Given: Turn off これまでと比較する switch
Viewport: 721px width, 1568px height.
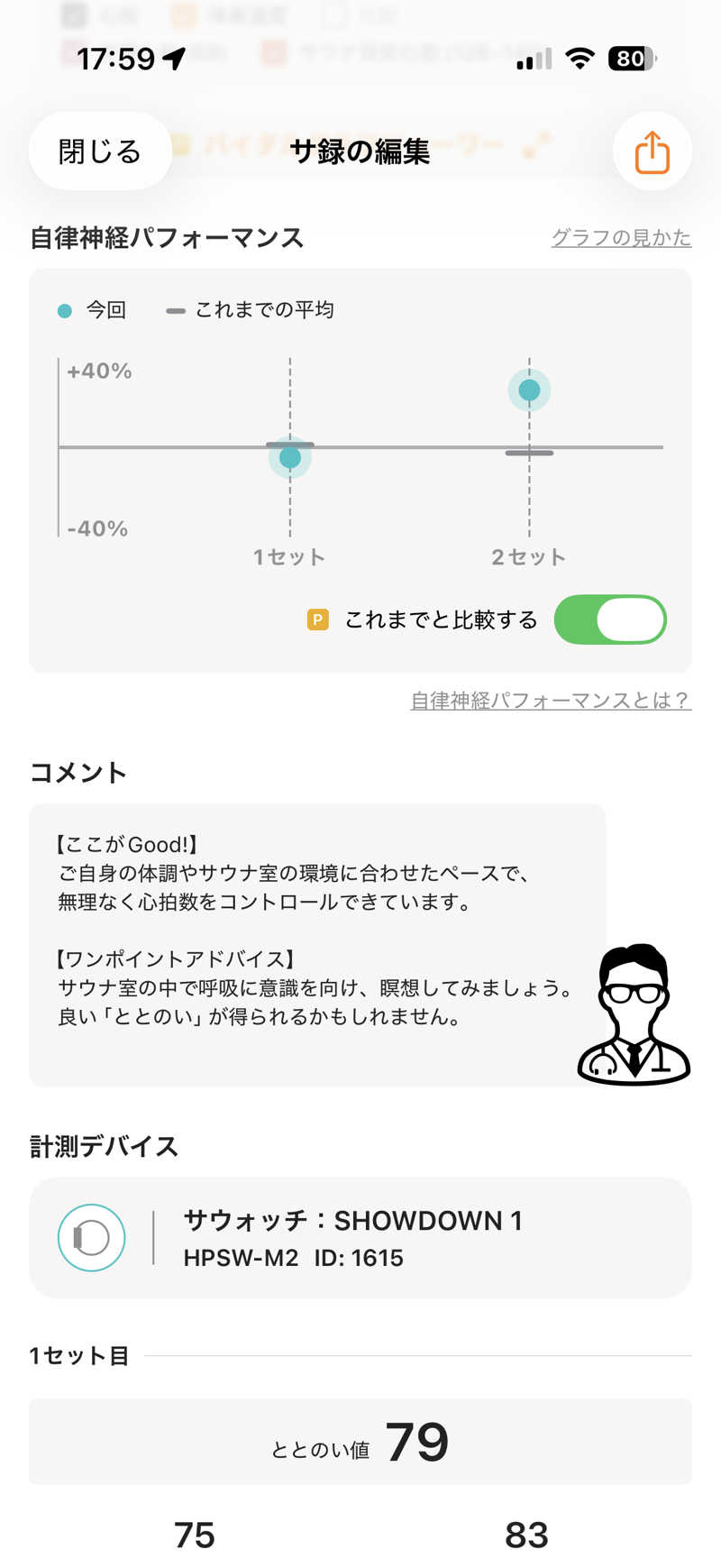Looking at the screenshot, I should (610, 619).
